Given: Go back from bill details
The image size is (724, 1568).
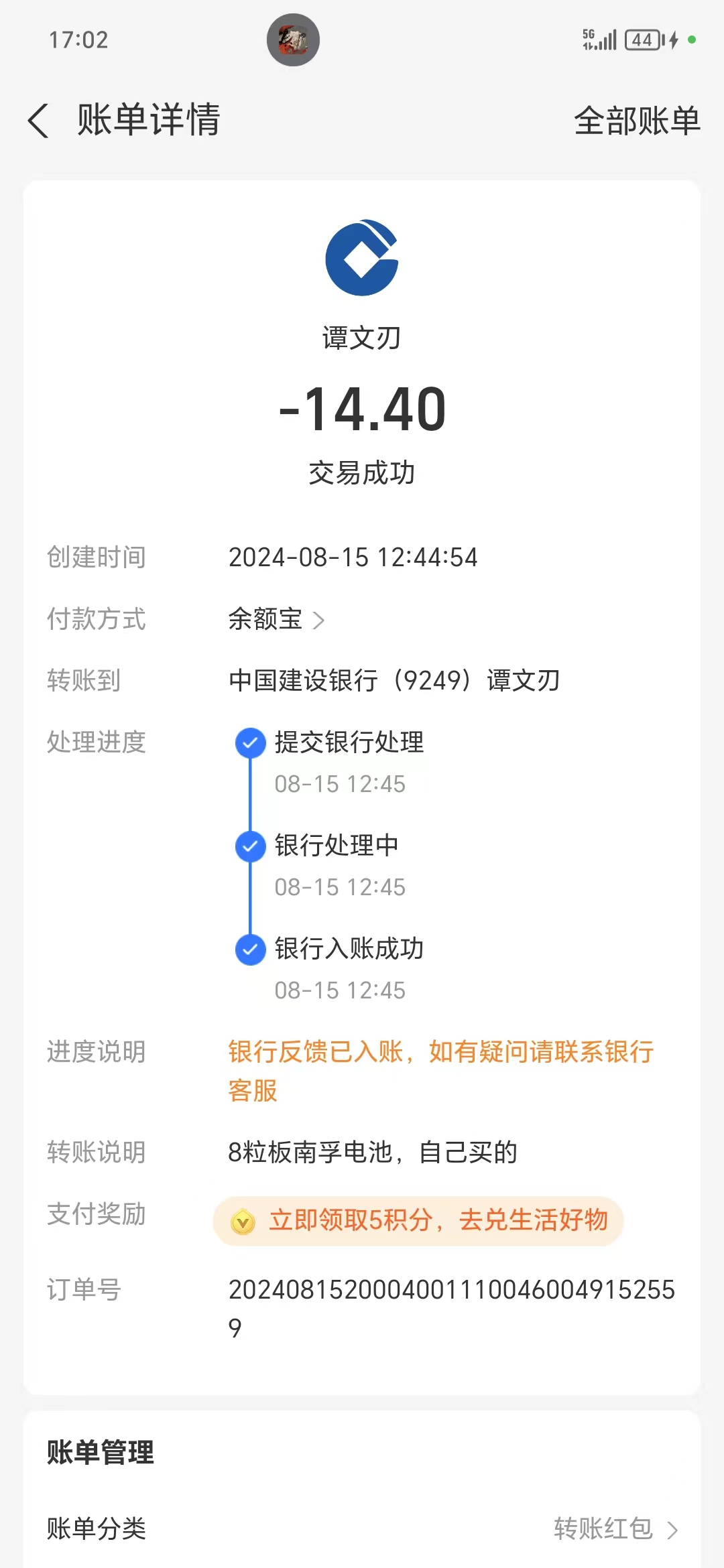Looking at the screenshot, I should click(39, 121).
